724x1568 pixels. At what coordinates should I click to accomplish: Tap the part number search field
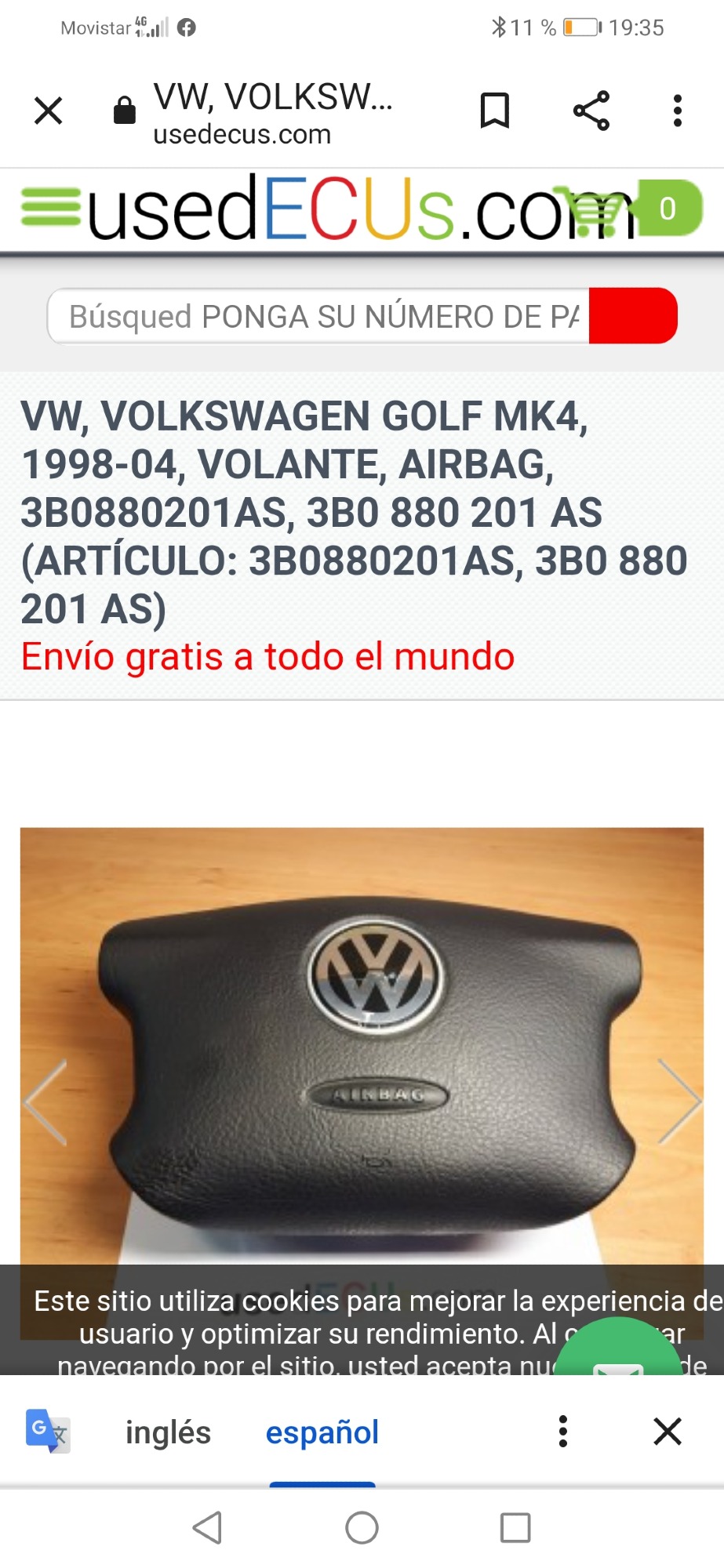click(x=322, y=316)
